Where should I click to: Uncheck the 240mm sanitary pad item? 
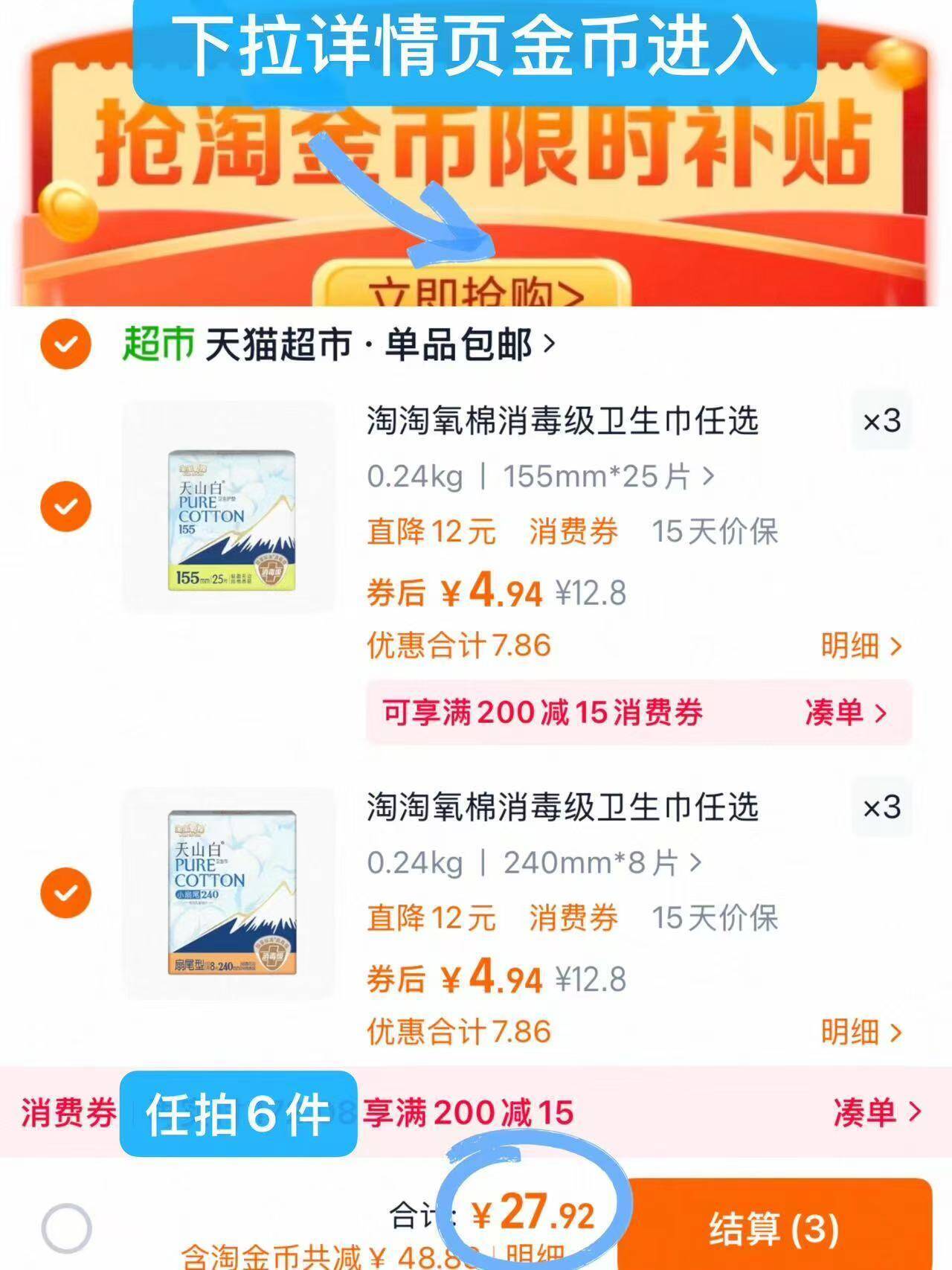coord(65,890)
